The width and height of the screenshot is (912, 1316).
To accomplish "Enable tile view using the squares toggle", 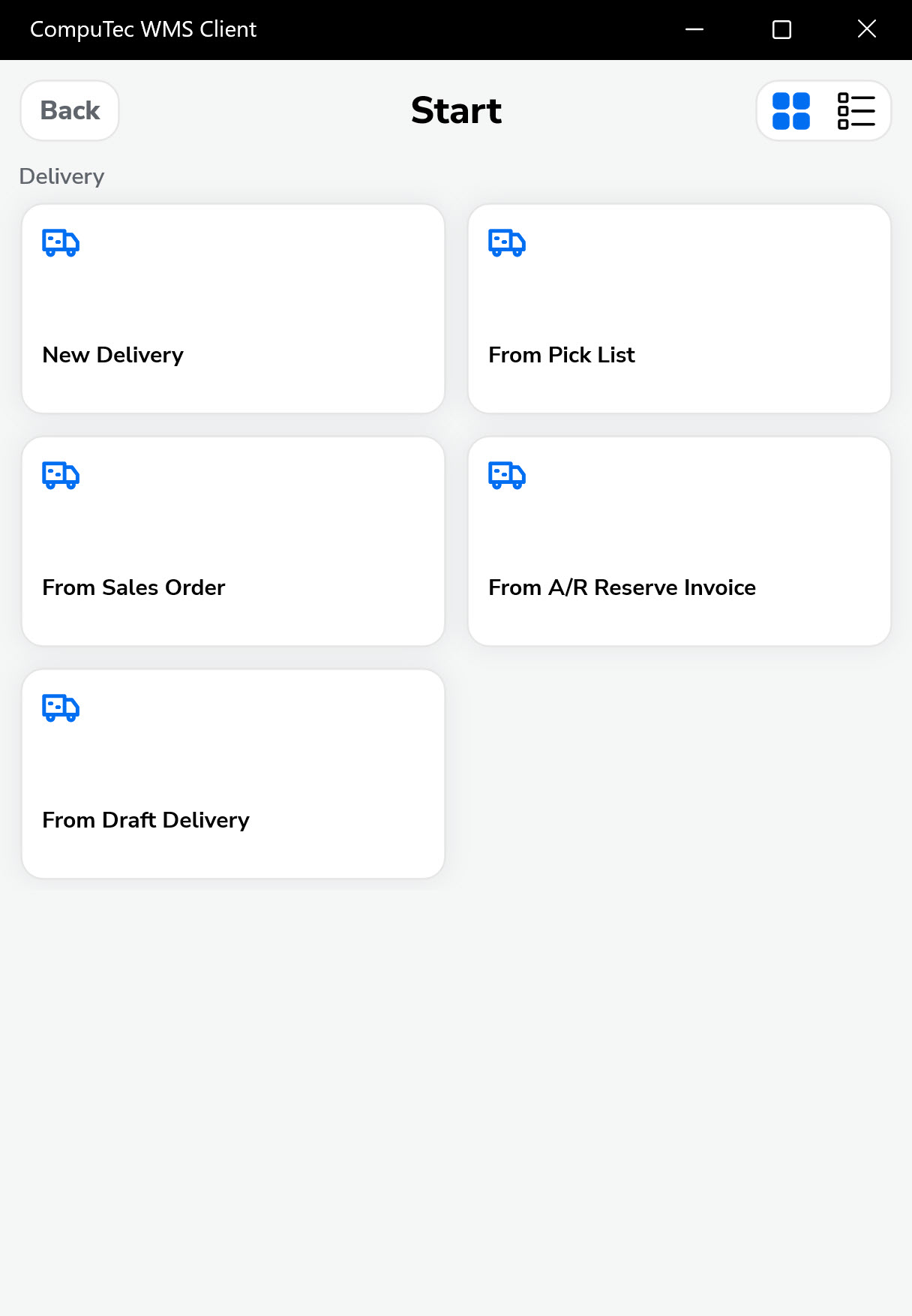I will [791, 110].
